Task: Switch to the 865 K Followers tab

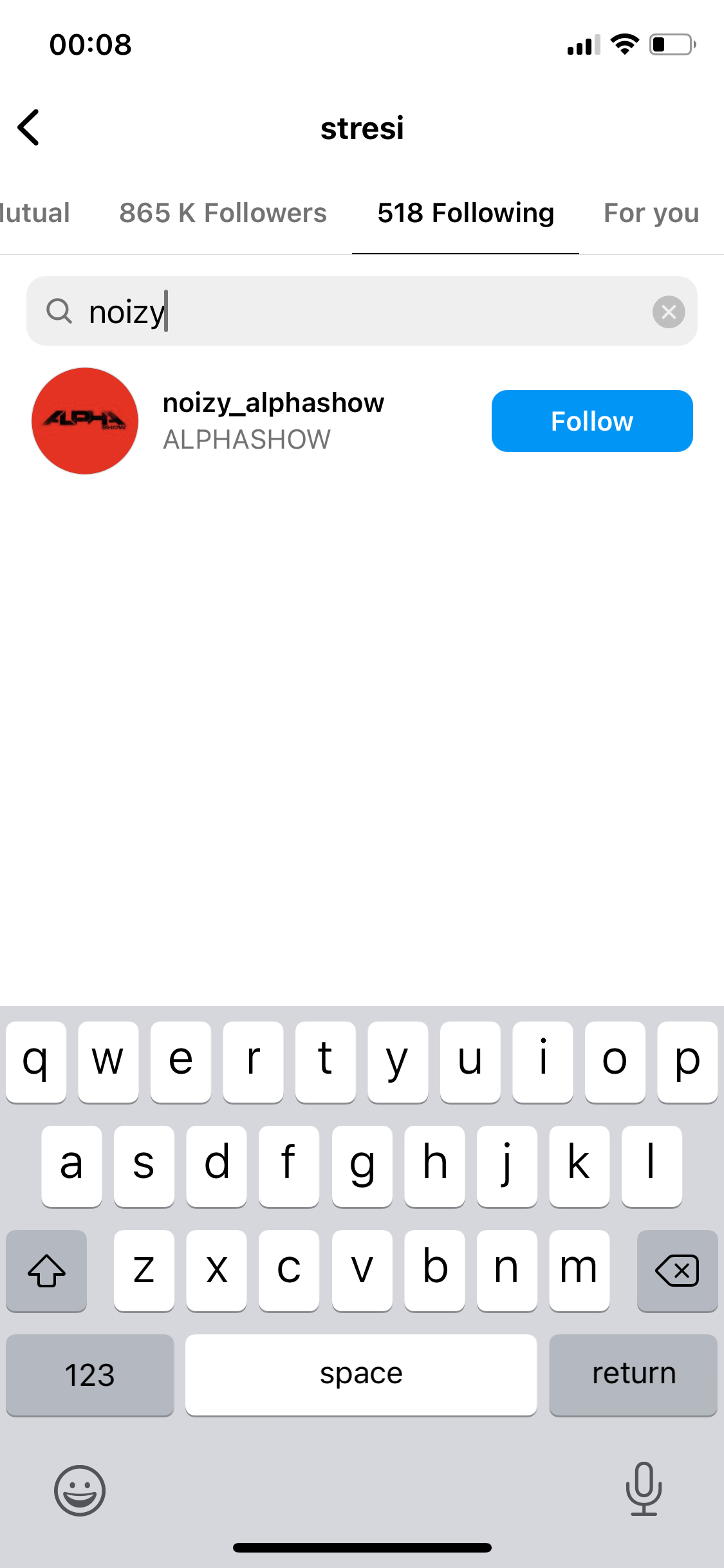Action: [223, 213]
